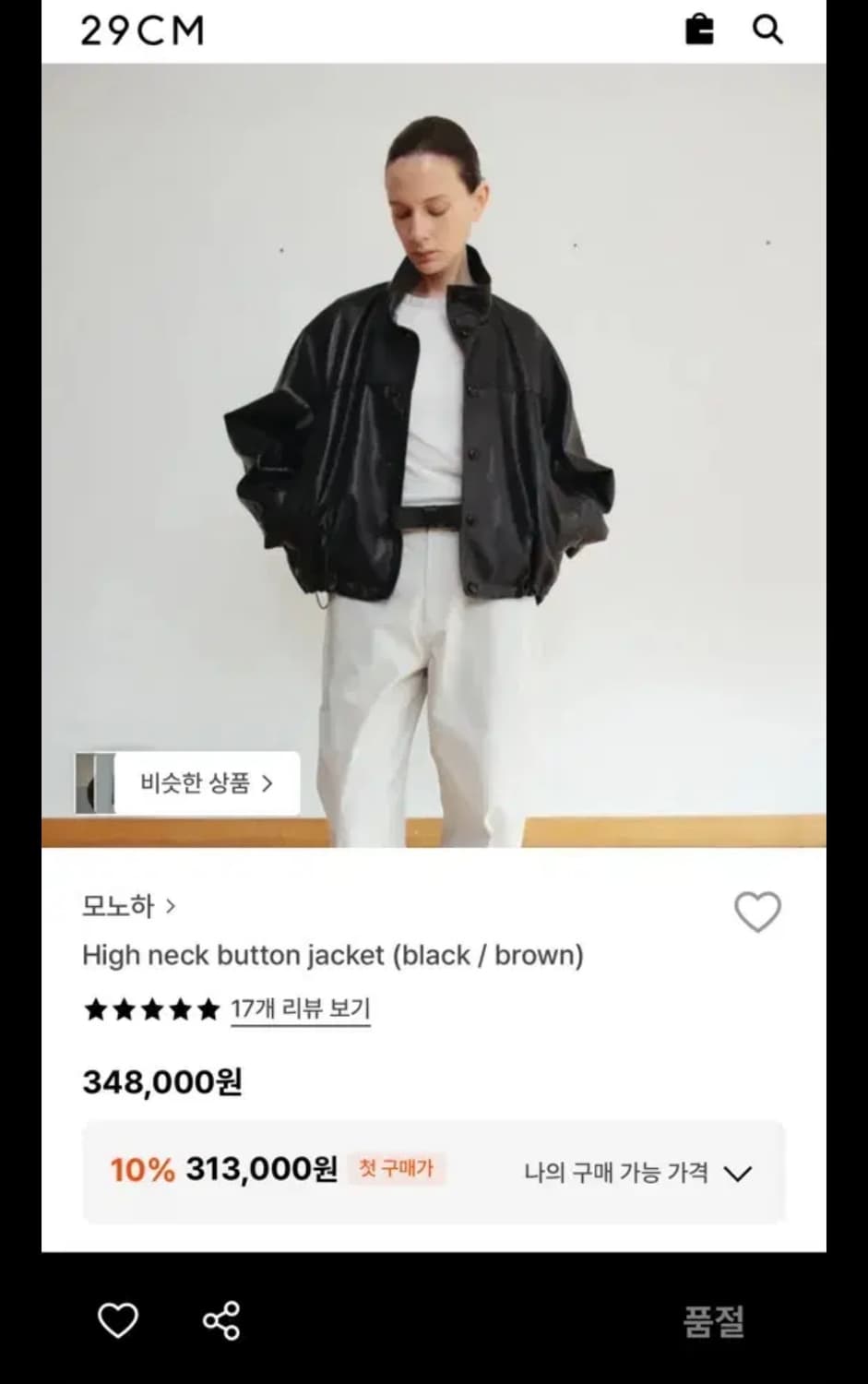Select brand name 모노하
This screenshot has width=868, height=1384.
(117, 906)
